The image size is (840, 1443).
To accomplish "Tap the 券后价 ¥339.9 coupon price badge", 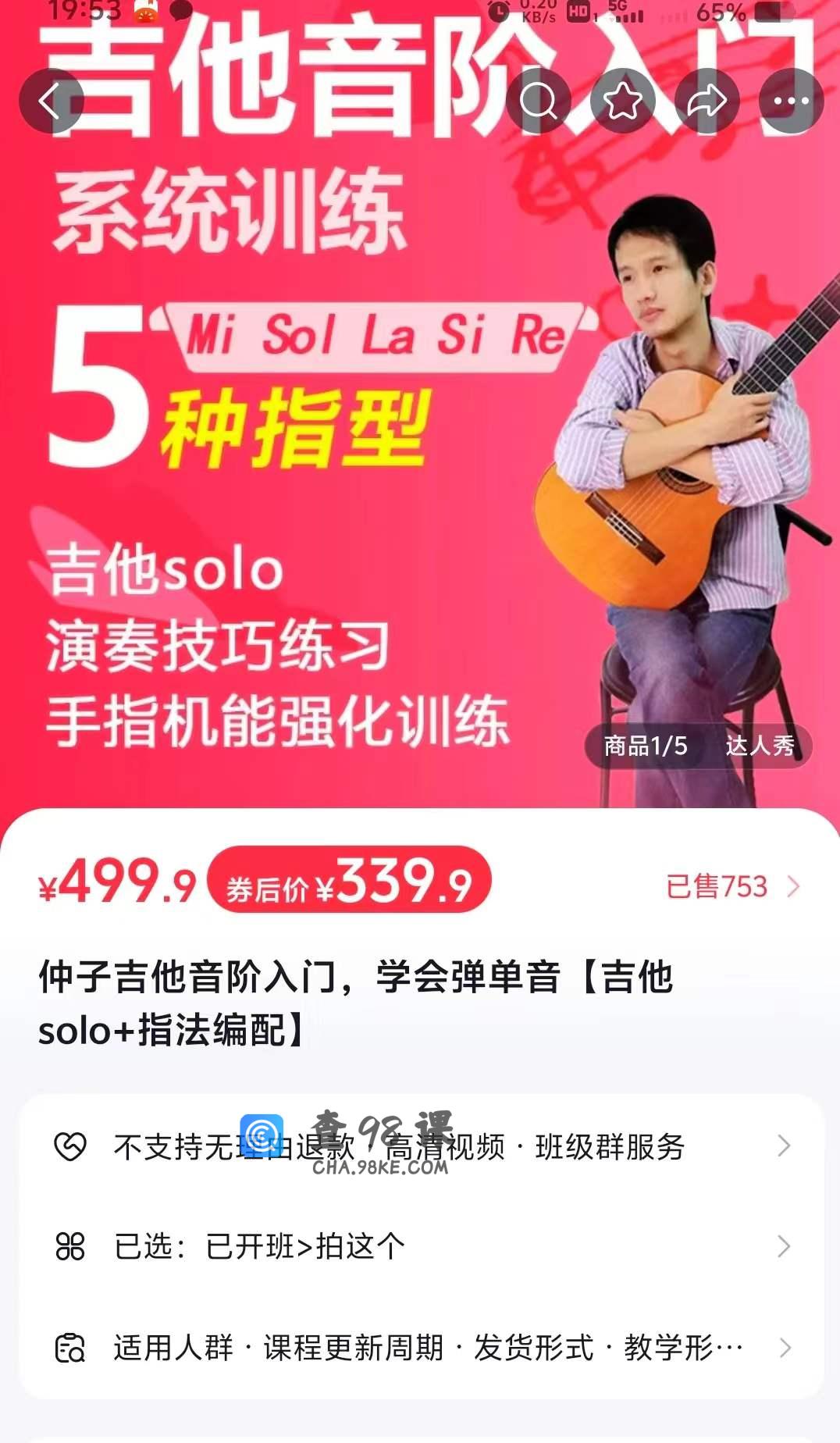I will pos(349,882).
